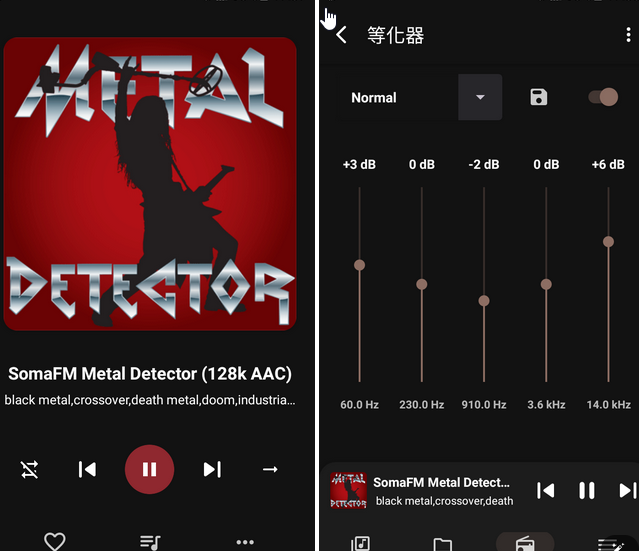
Task: Go back from the equalizer screen
Action: click(342, 35)
